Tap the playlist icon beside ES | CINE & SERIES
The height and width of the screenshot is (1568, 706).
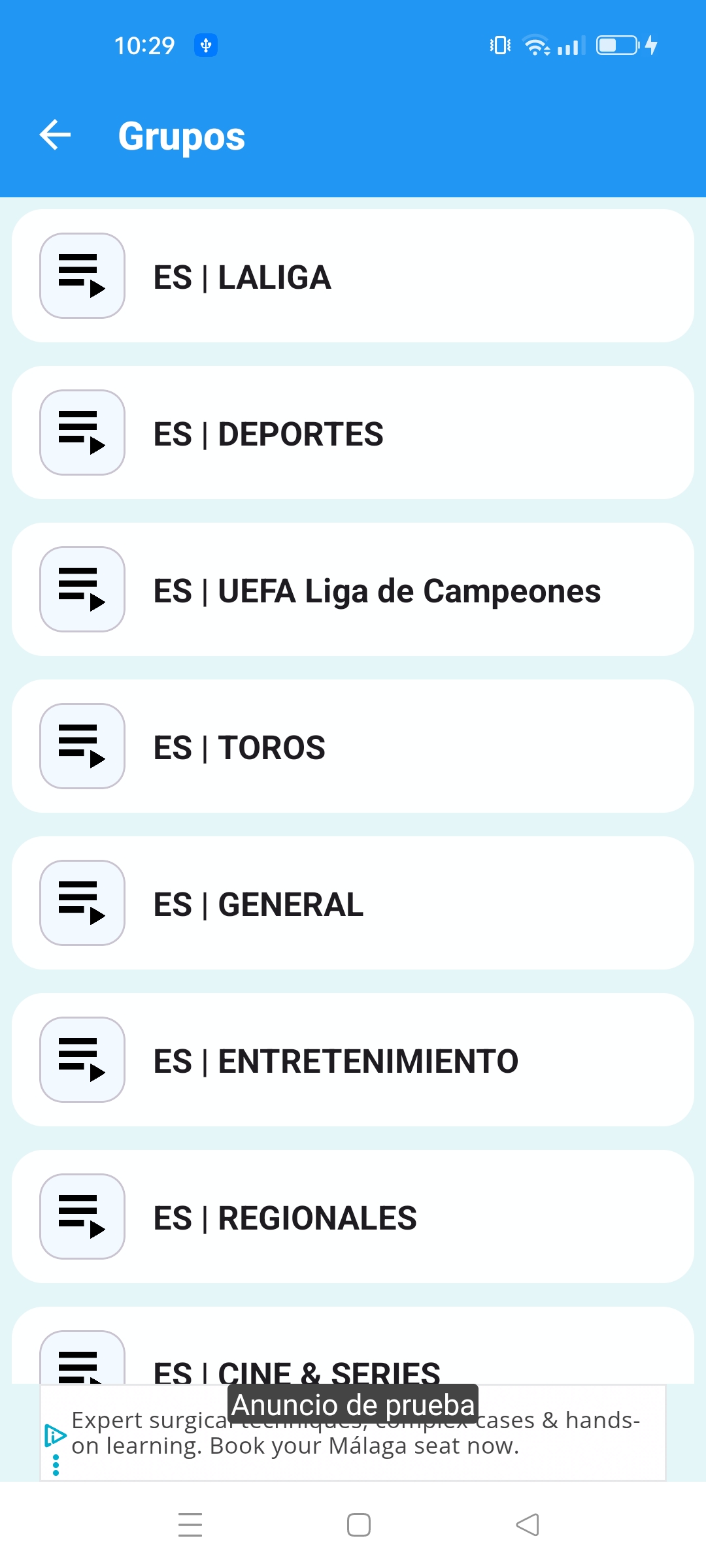tap(82, 1365)
